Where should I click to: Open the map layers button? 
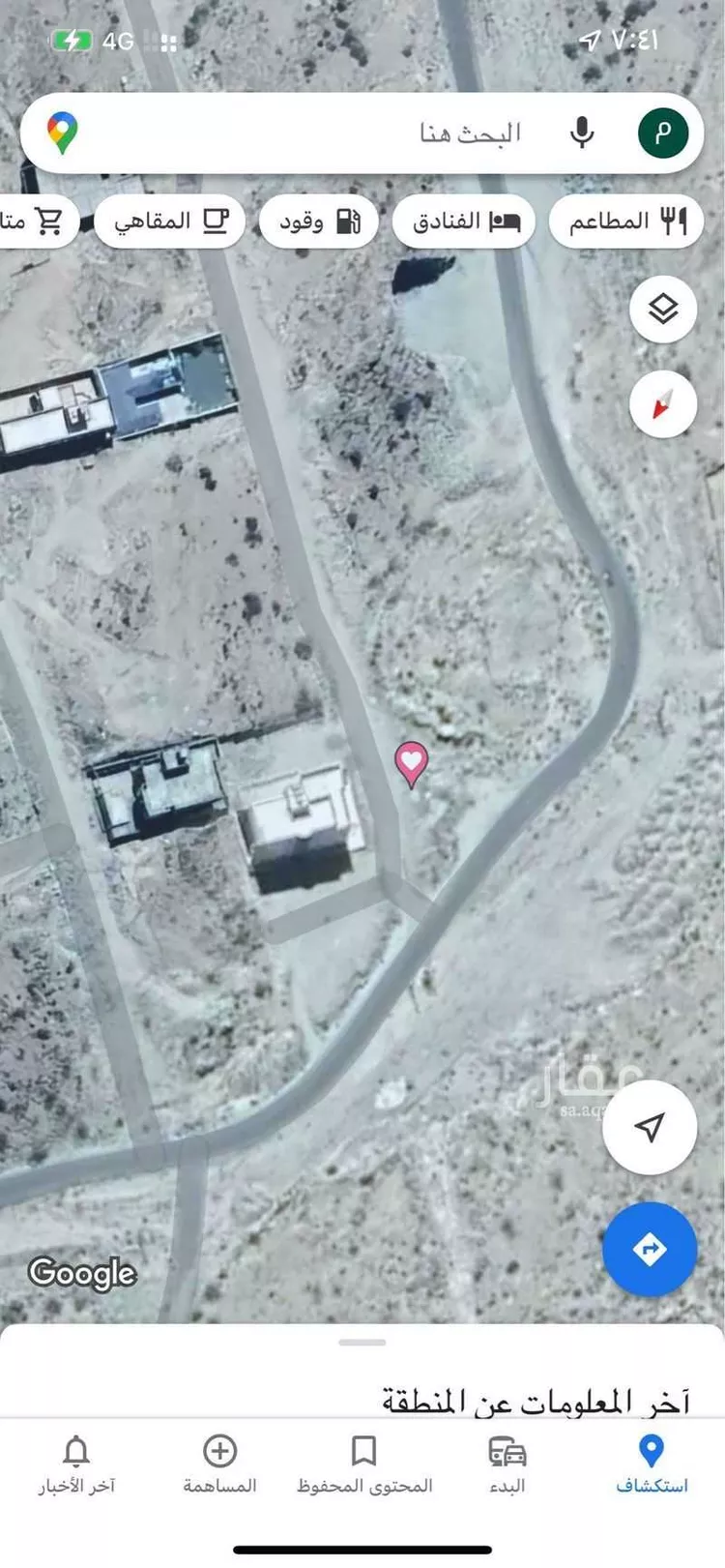pyautogui.click(x=663, y=310)
